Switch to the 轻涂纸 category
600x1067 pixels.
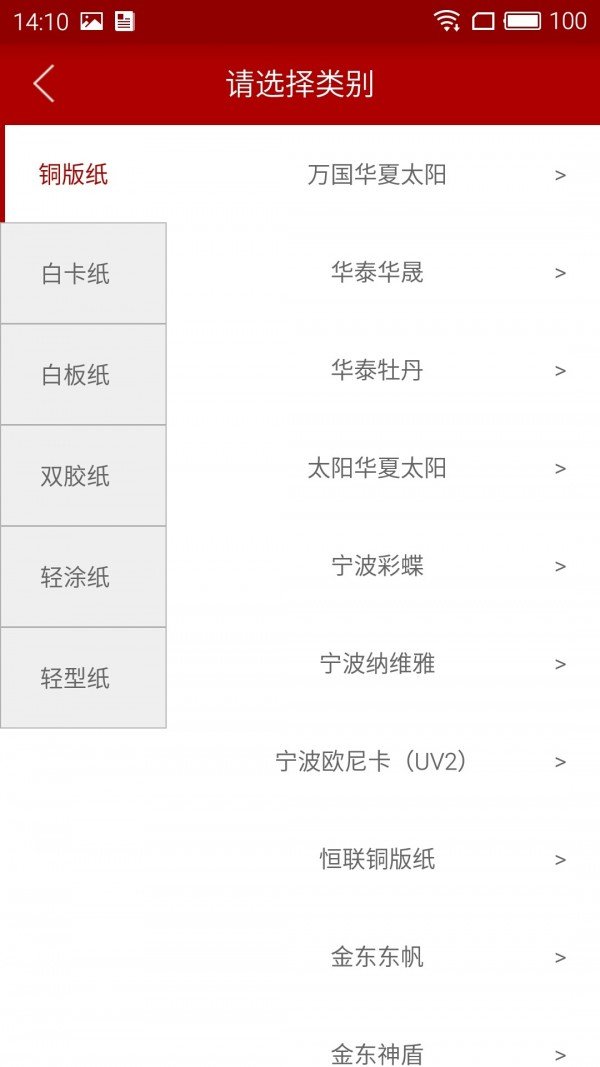(x=76, y=577)
